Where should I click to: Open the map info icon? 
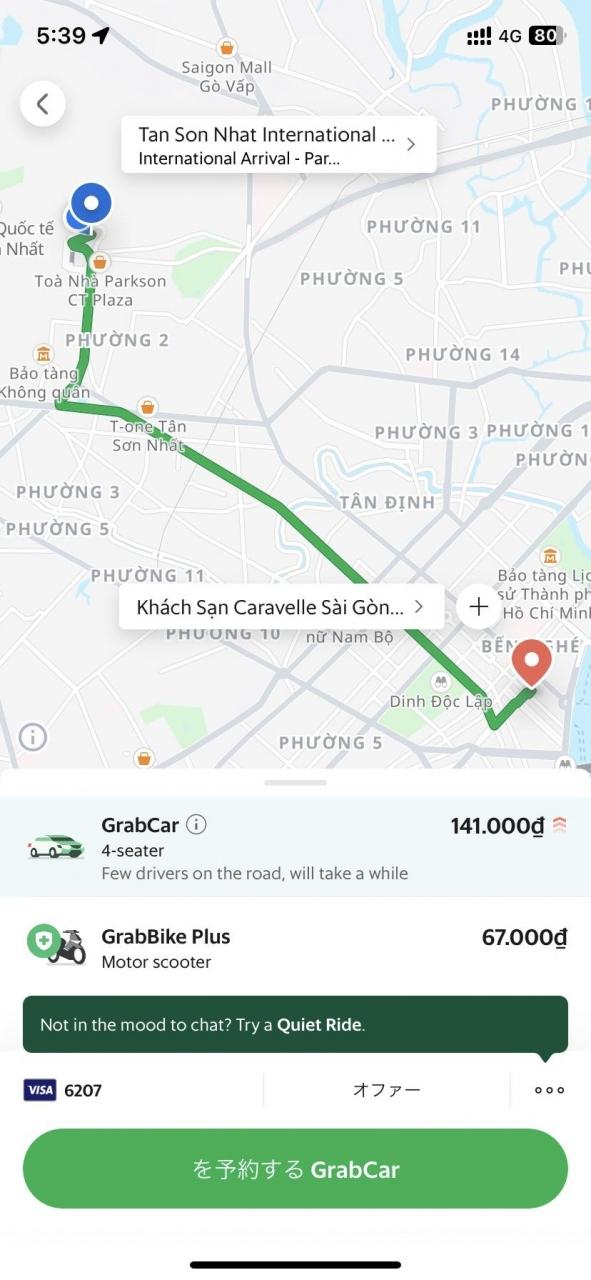(x=33, y=738)
